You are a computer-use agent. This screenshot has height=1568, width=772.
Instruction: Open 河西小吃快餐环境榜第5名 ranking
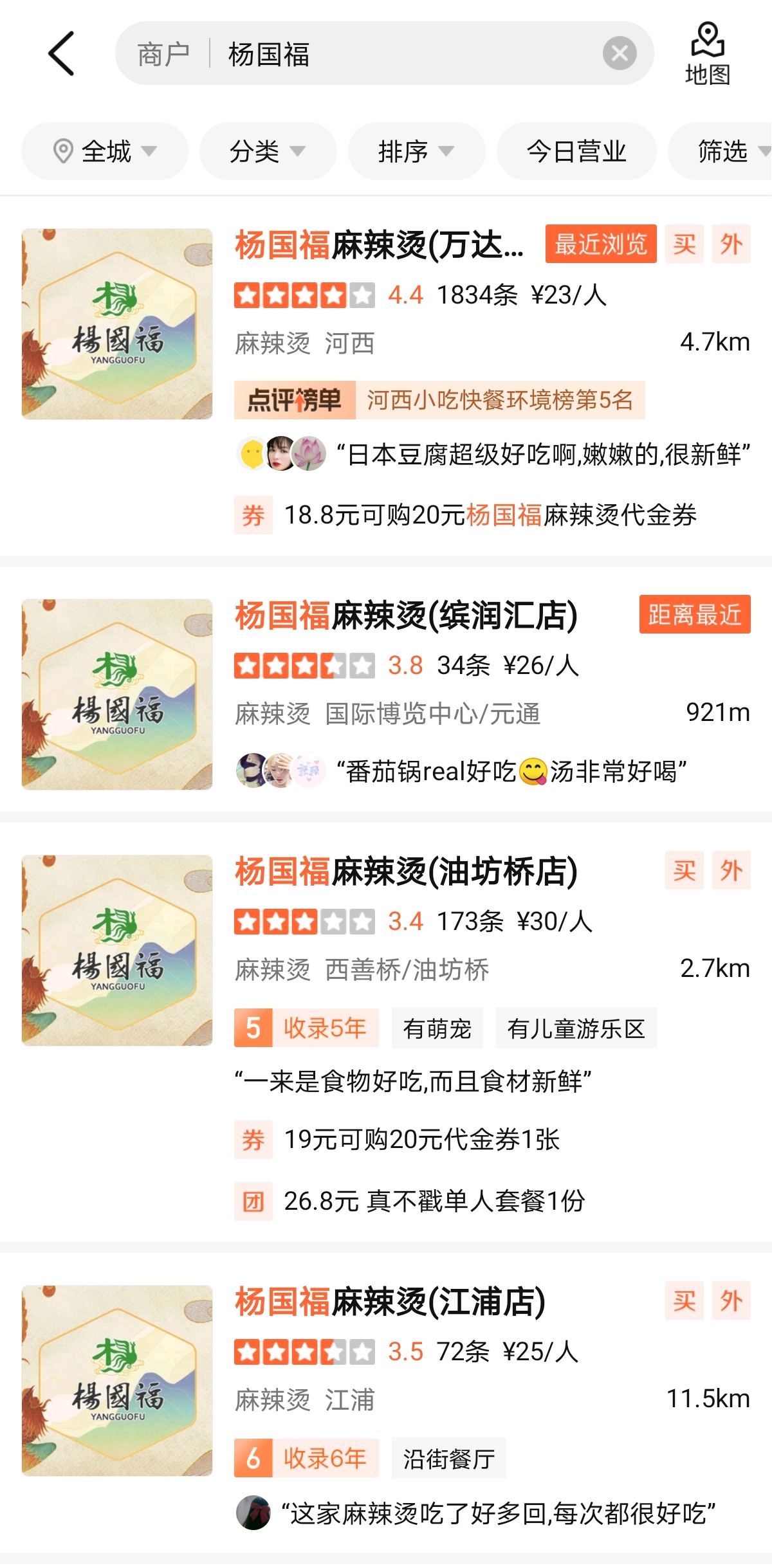(x=499, y=400)
